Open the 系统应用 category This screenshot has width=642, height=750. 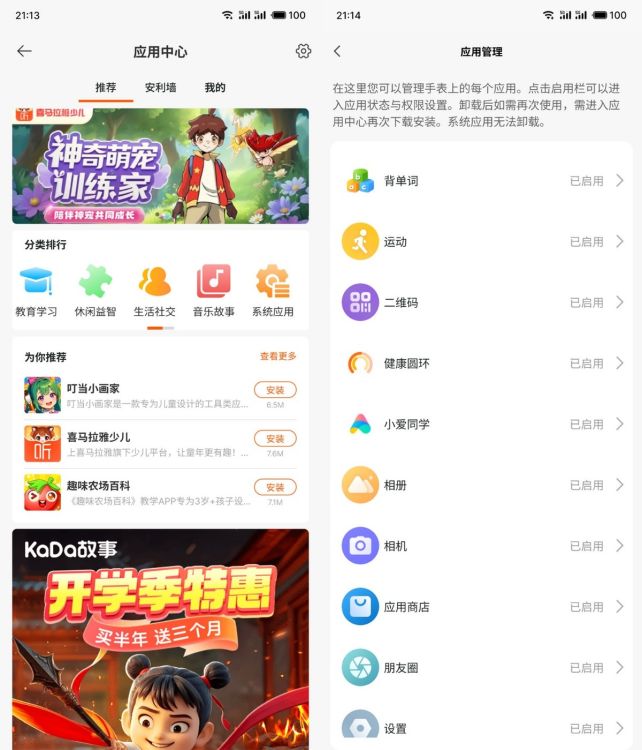(x=272, y=291)
